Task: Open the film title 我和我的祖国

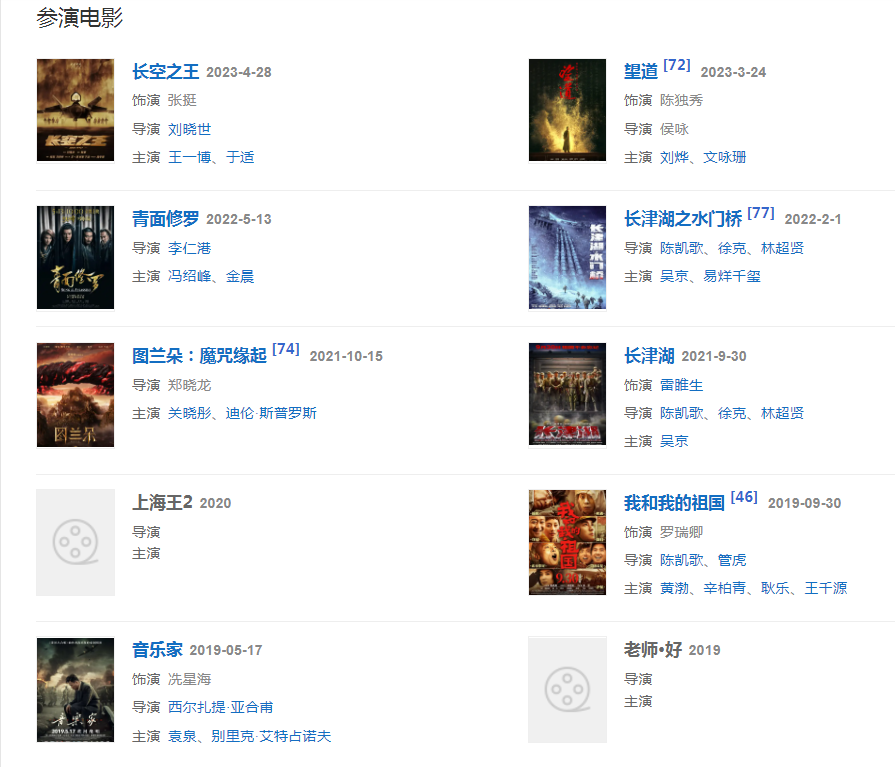Action: coord(675,503)
